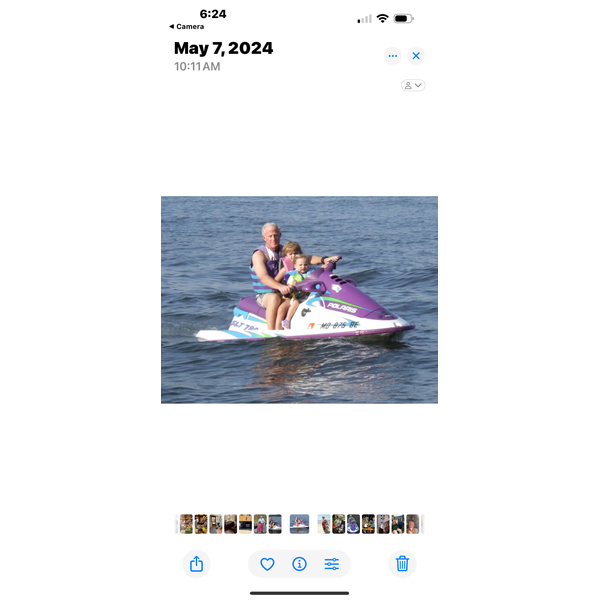Return to the Camera app
600x600 pixels.
(x=187, y=27)
